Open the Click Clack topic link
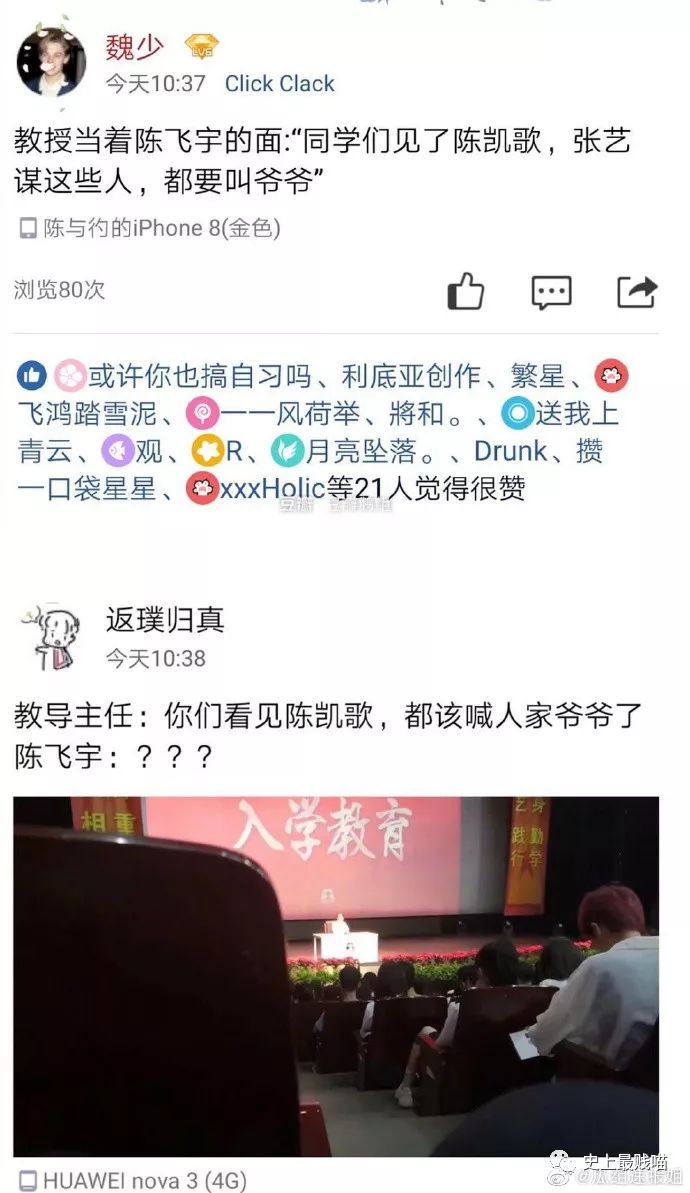Screen dimensions: 690x1193 coord(279,84)
